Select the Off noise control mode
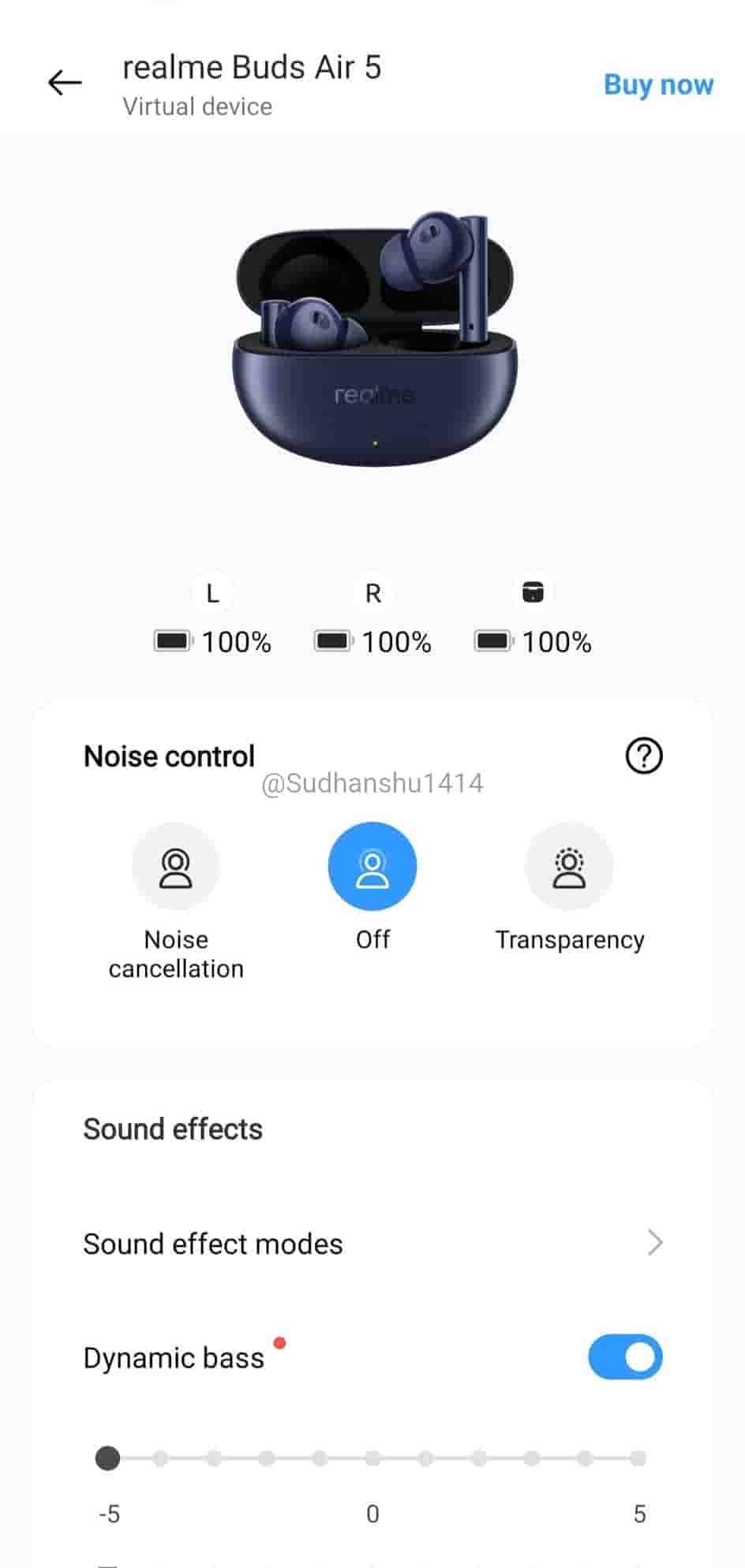745x1568 pixels. pos(372,867)
